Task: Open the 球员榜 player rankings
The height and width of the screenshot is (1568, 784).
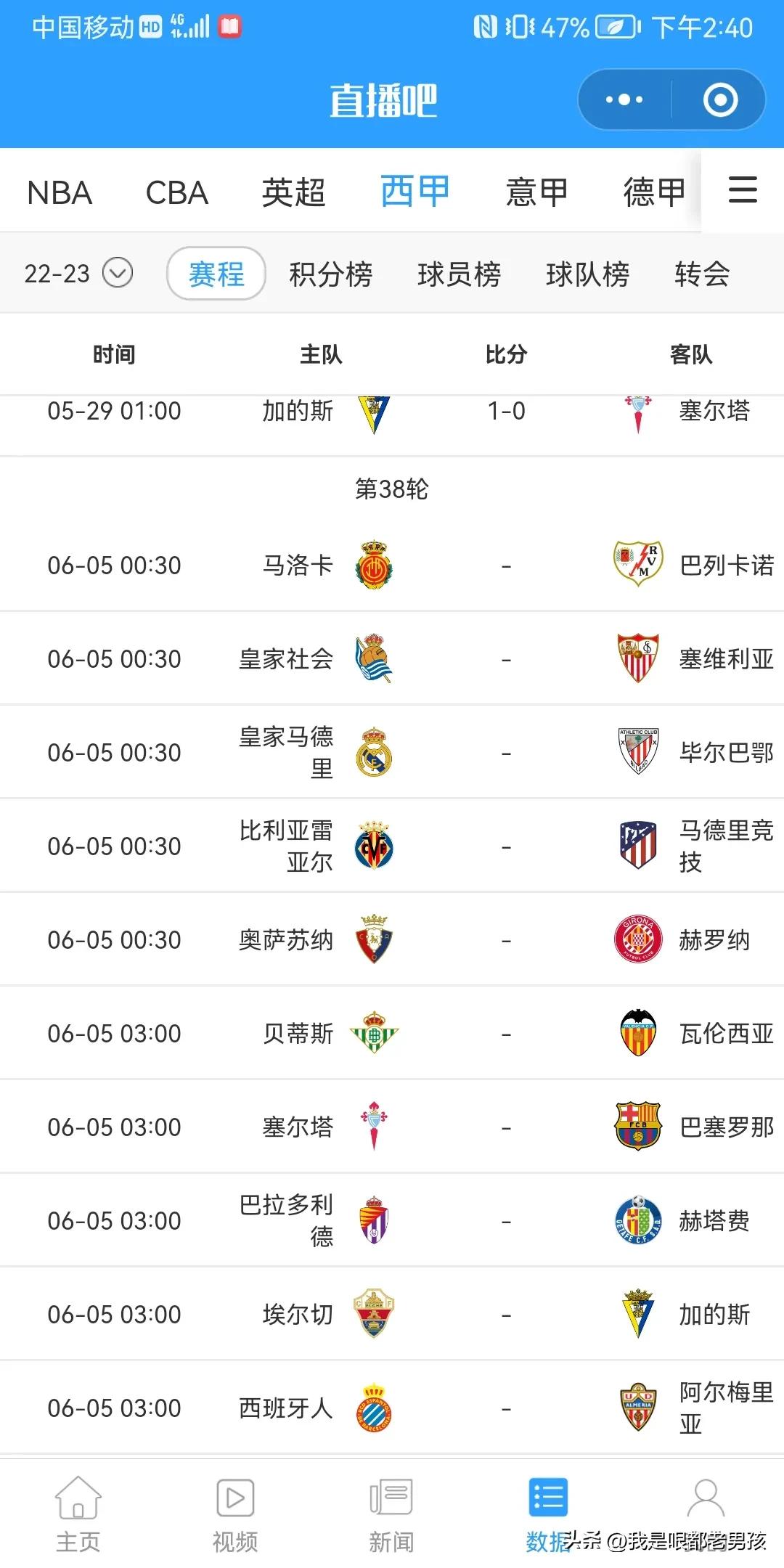Action: [x=460, y=274]
